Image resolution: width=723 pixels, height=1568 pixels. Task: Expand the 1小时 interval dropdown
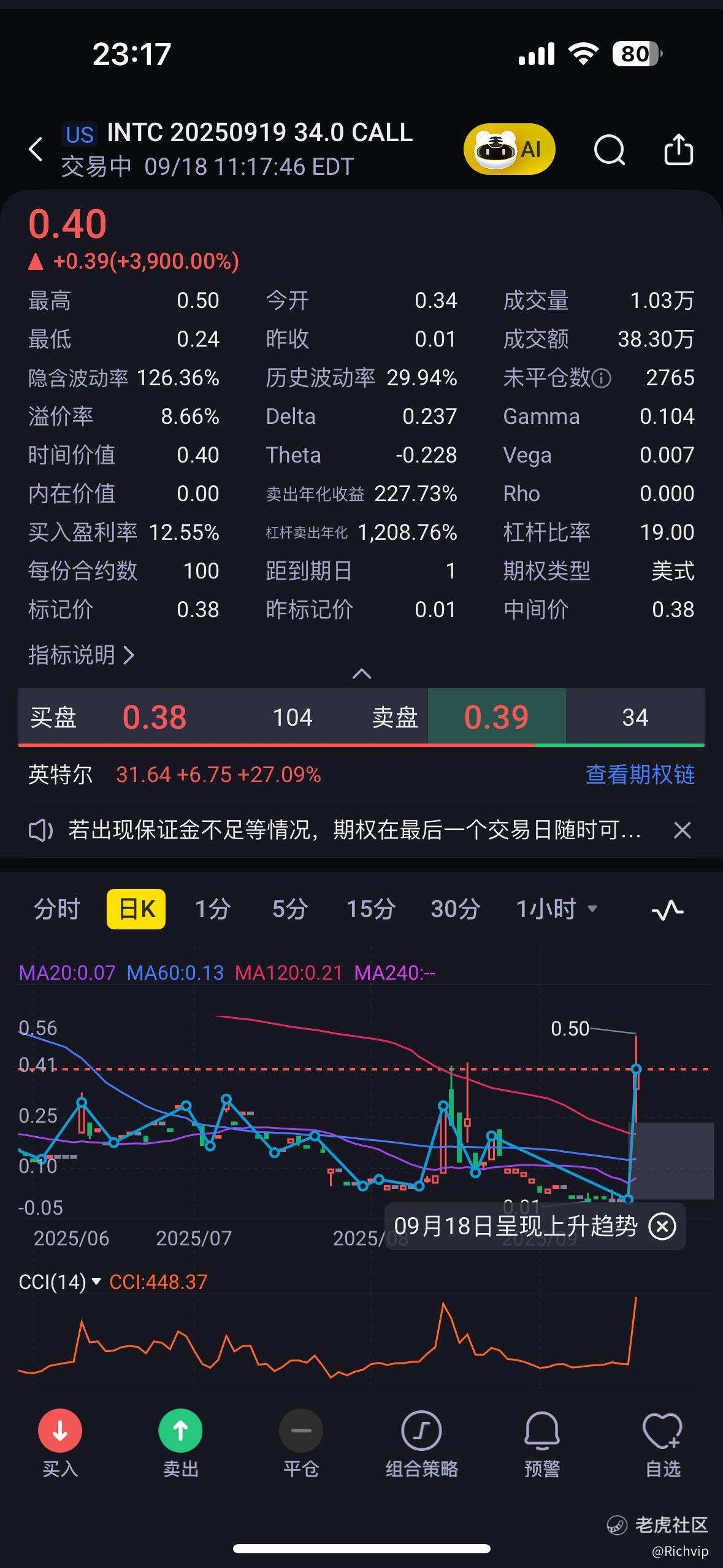click(556, 909)
